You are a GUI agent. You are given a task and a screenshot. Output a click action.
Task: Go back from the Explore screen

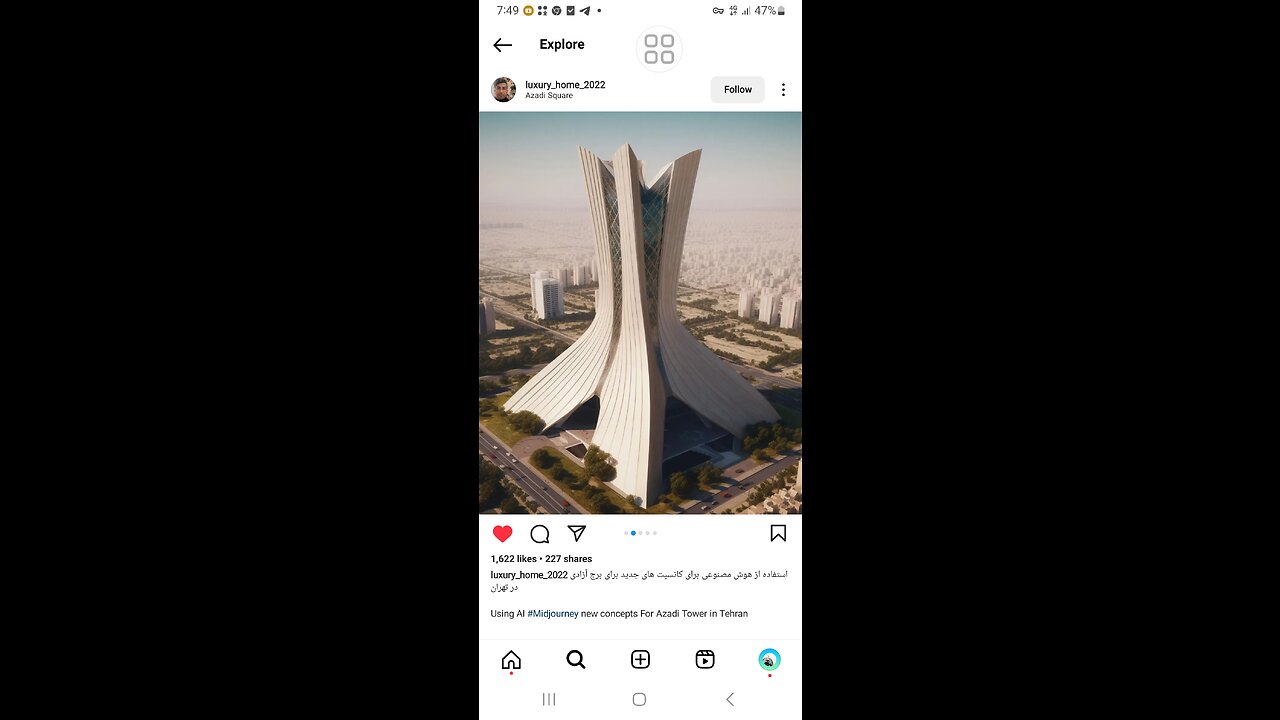pyautogui.click(x=502, y=45)
